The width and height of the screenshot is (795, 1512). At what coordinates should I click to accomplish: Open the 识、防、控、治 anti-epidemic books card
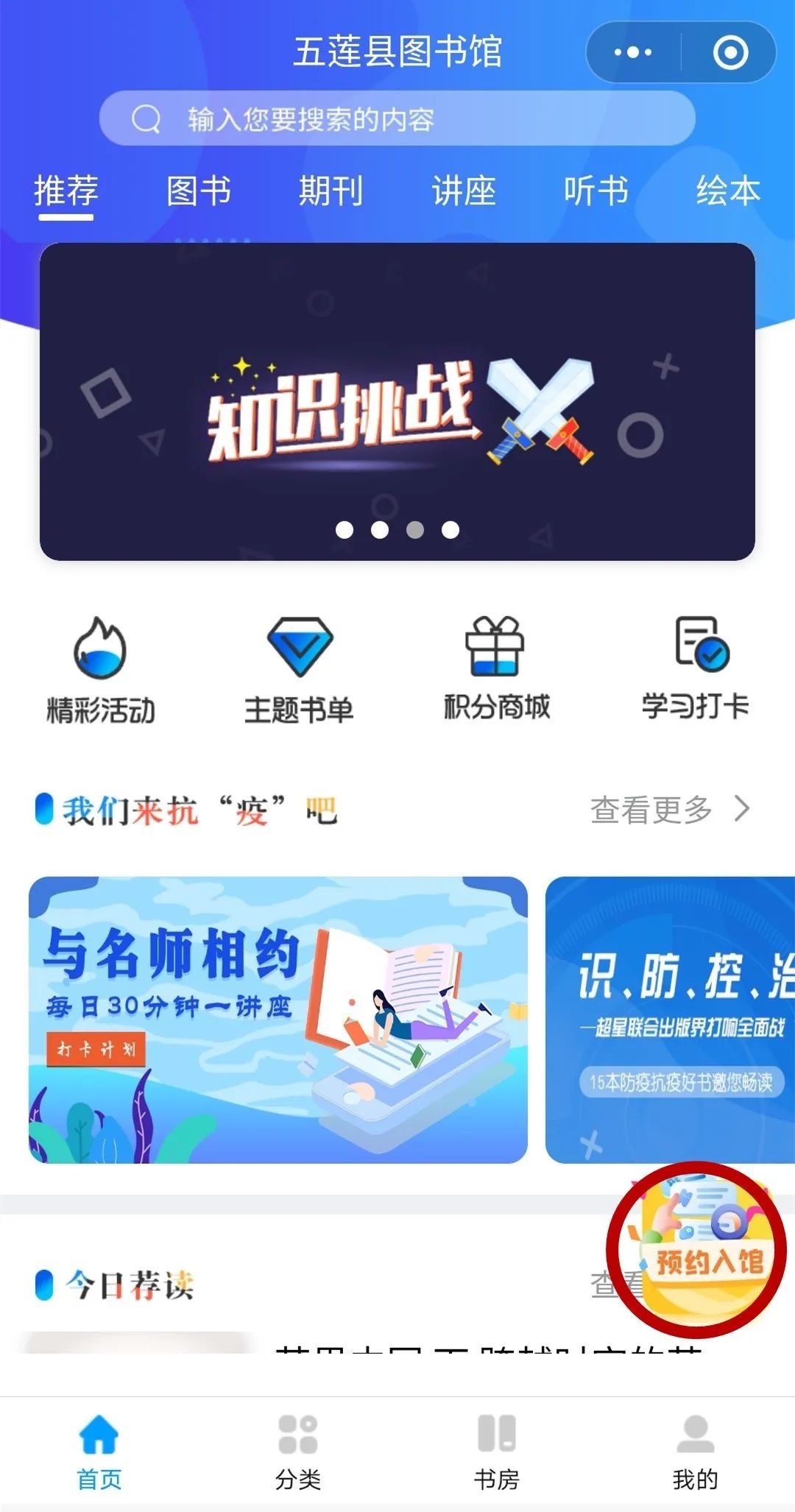tap(670, 1020)
